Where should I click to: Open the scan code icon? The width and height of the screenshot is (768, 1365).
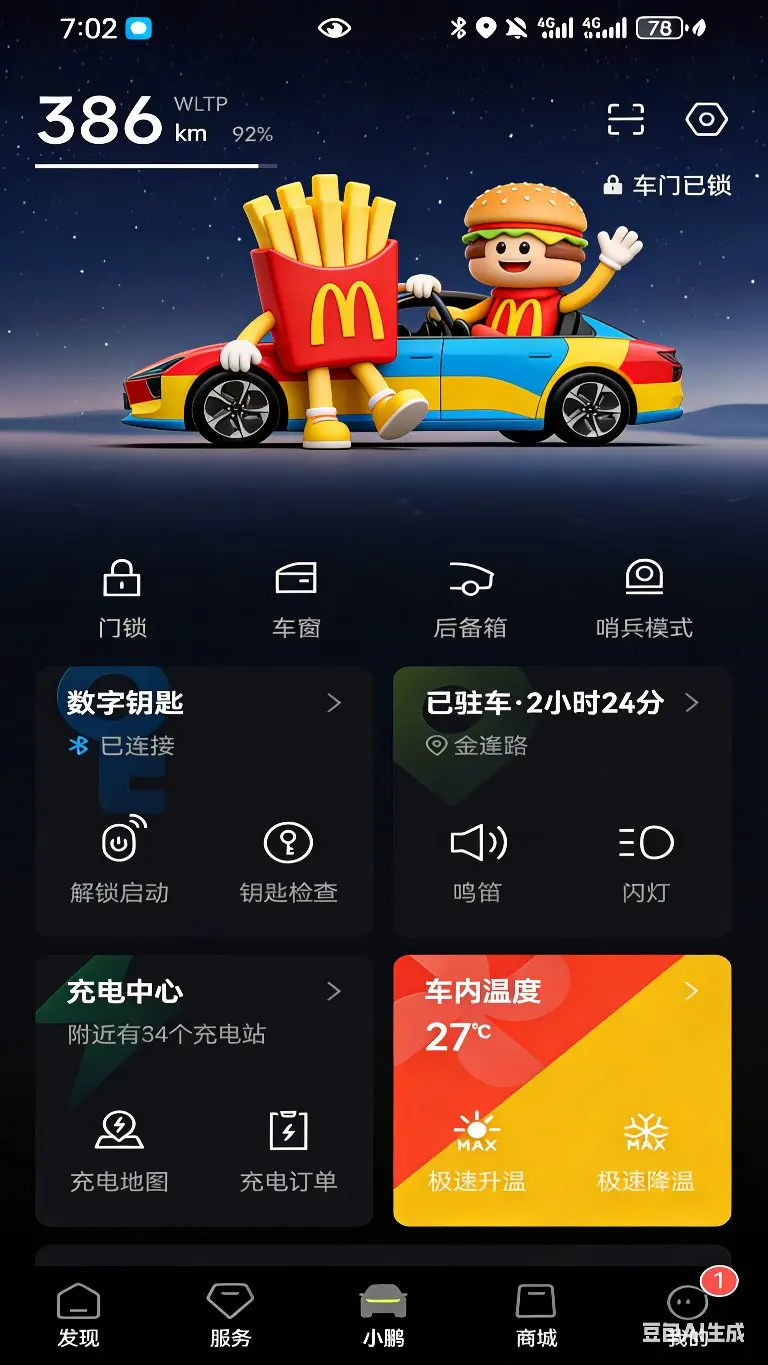tap(626, 120)
